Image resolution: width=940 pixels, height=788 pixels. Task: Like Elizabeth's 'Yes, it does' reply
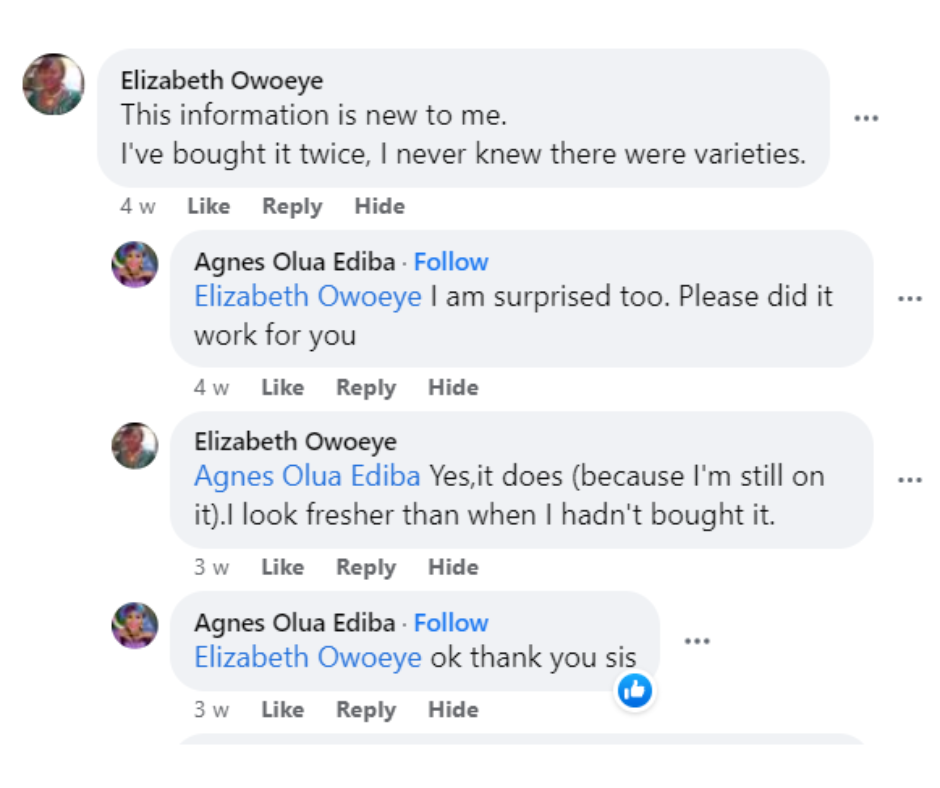282,568
